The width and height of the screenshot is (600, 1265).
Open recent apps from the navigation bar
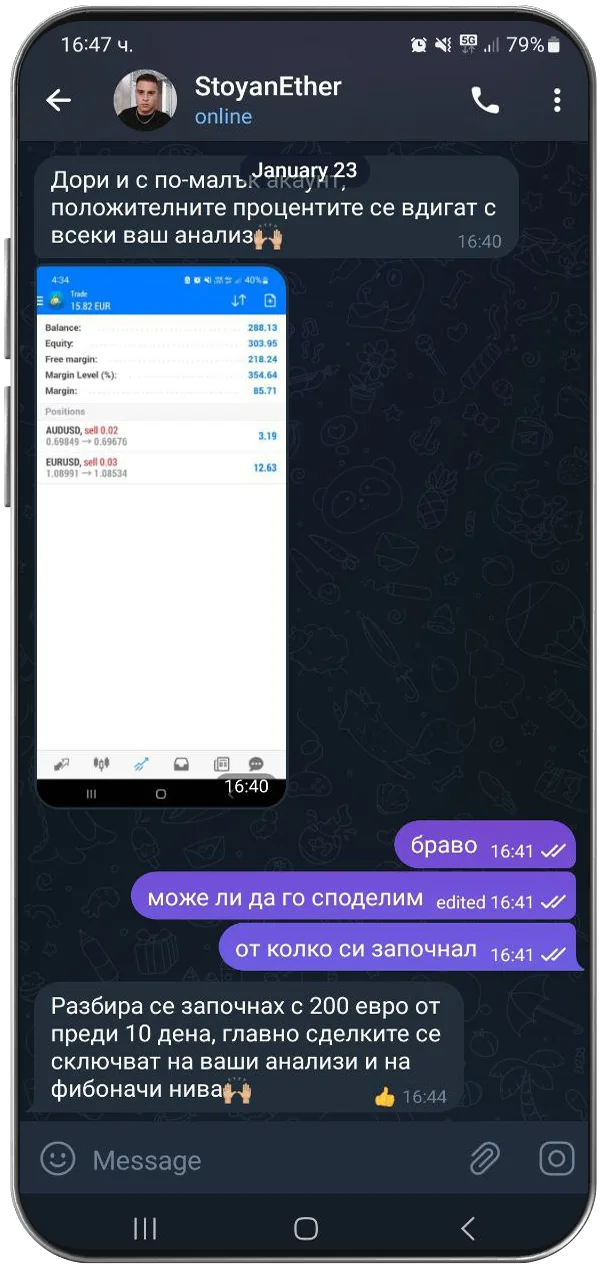pyautogui.click(x=145, y=1228)
